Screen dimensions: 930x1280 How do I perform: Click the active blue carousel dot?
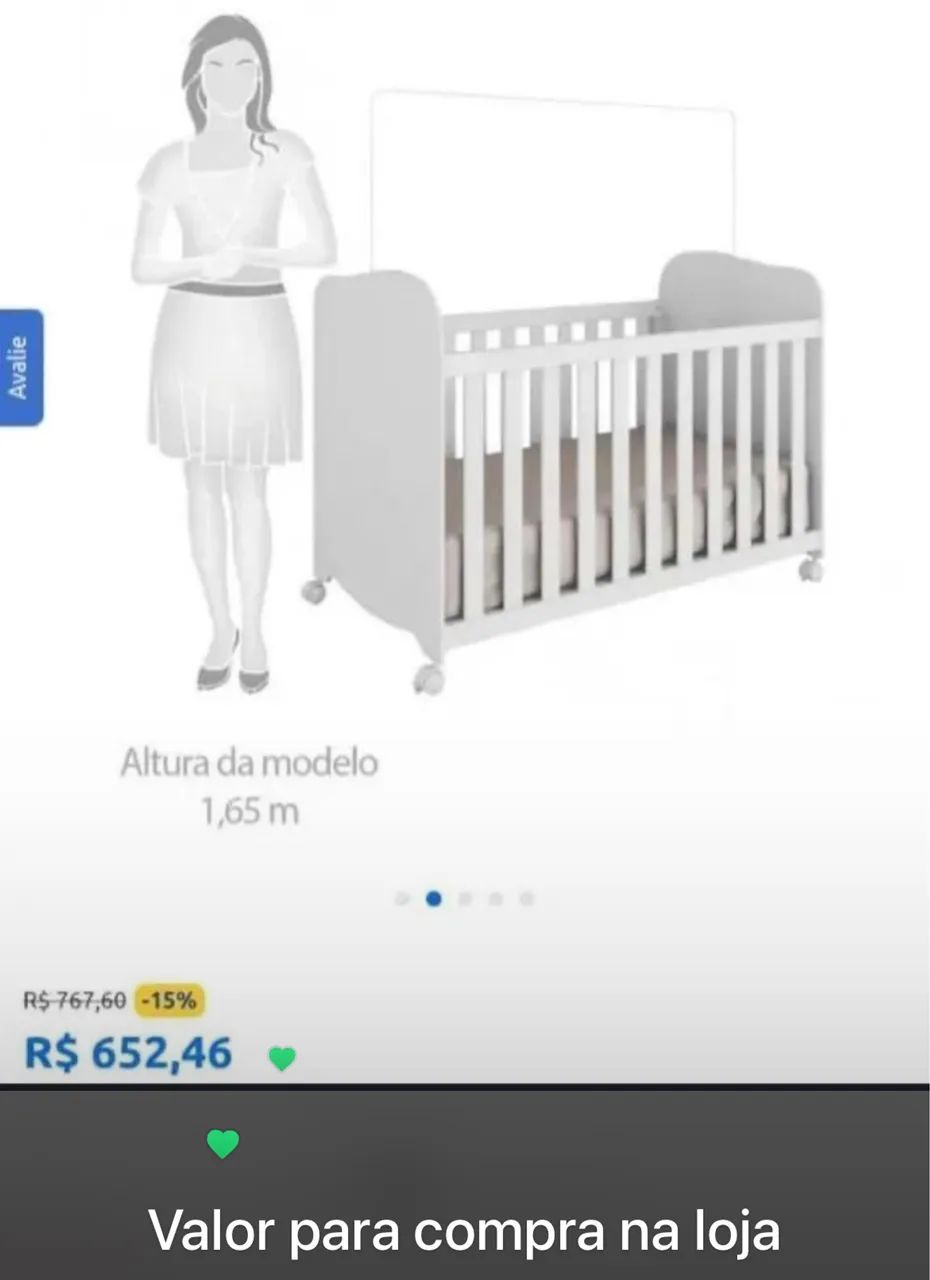(433, 899)
